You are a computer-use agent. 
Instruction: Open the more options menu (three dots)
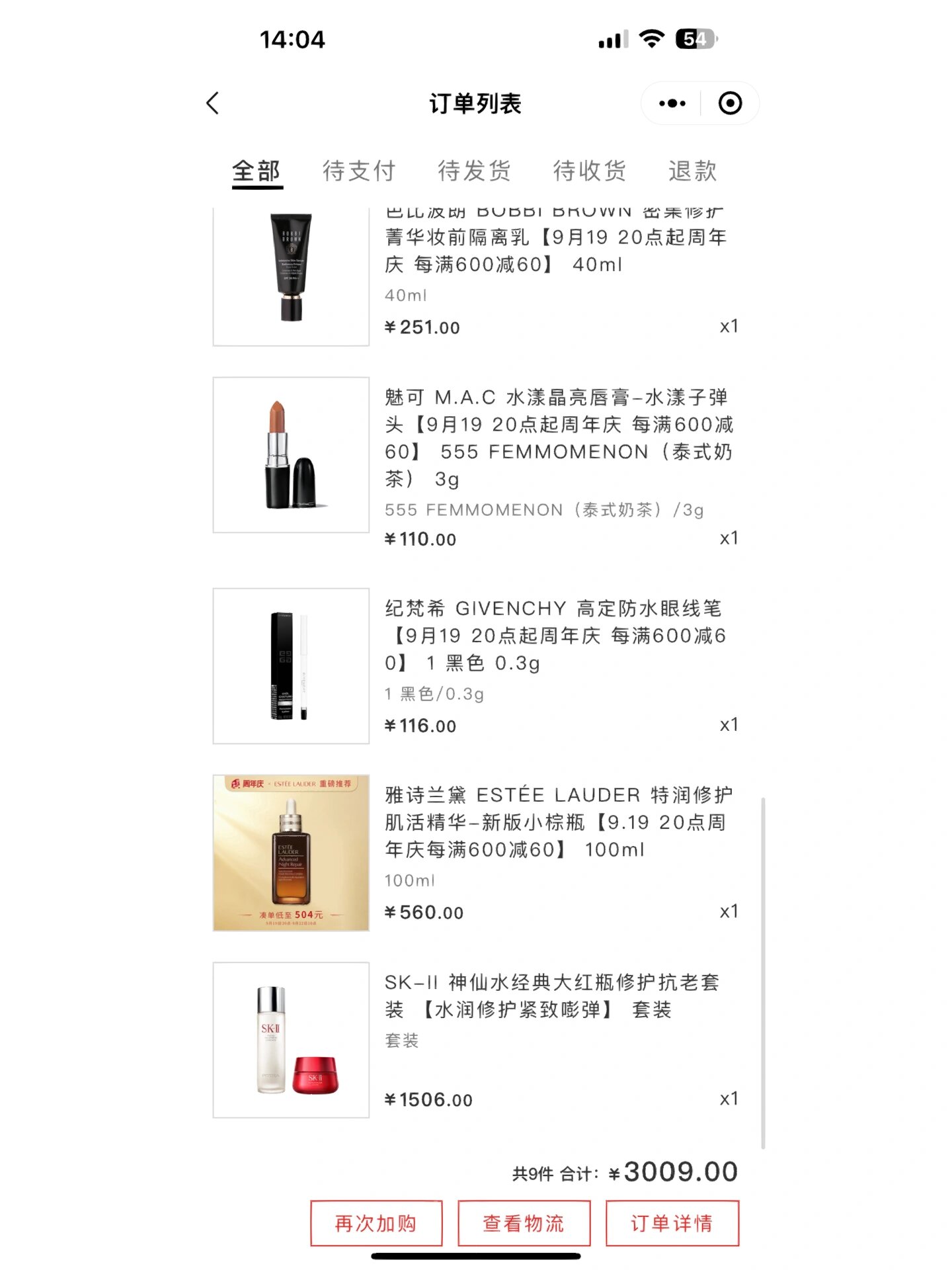click(671, 103)
